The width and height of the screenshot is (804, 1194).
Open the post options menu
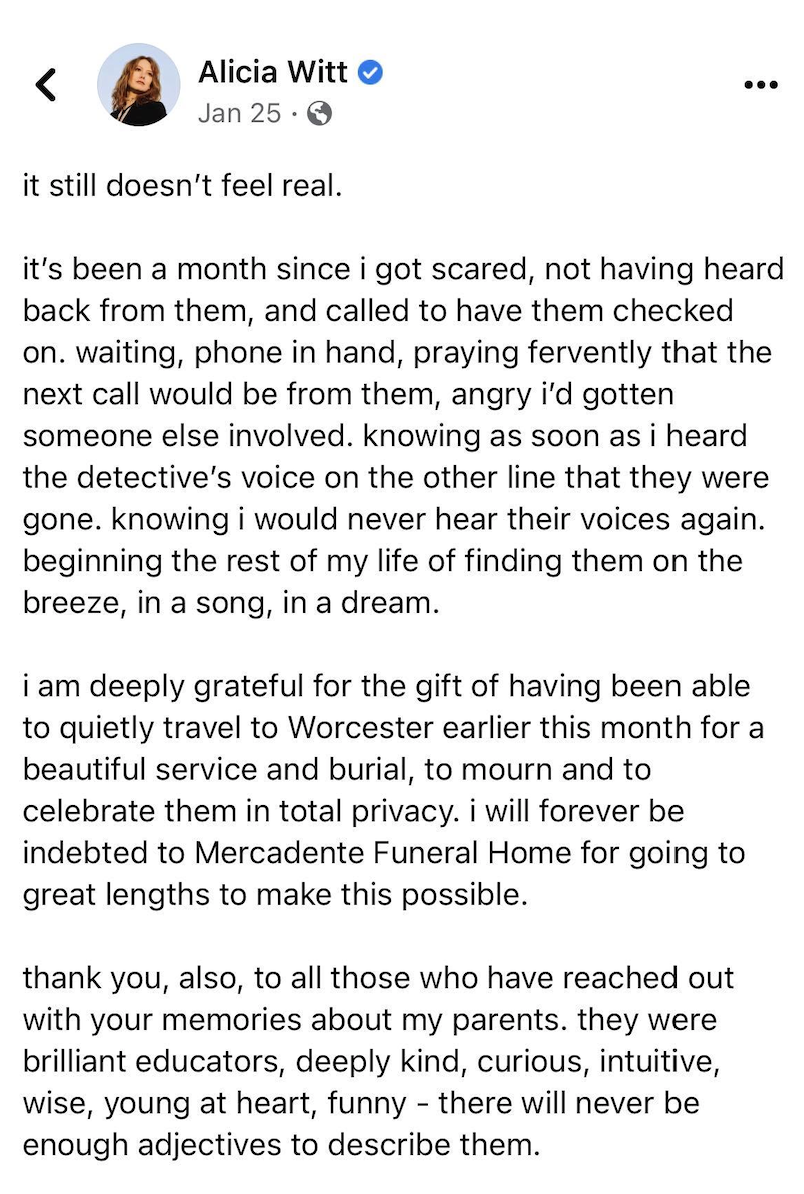761,85
